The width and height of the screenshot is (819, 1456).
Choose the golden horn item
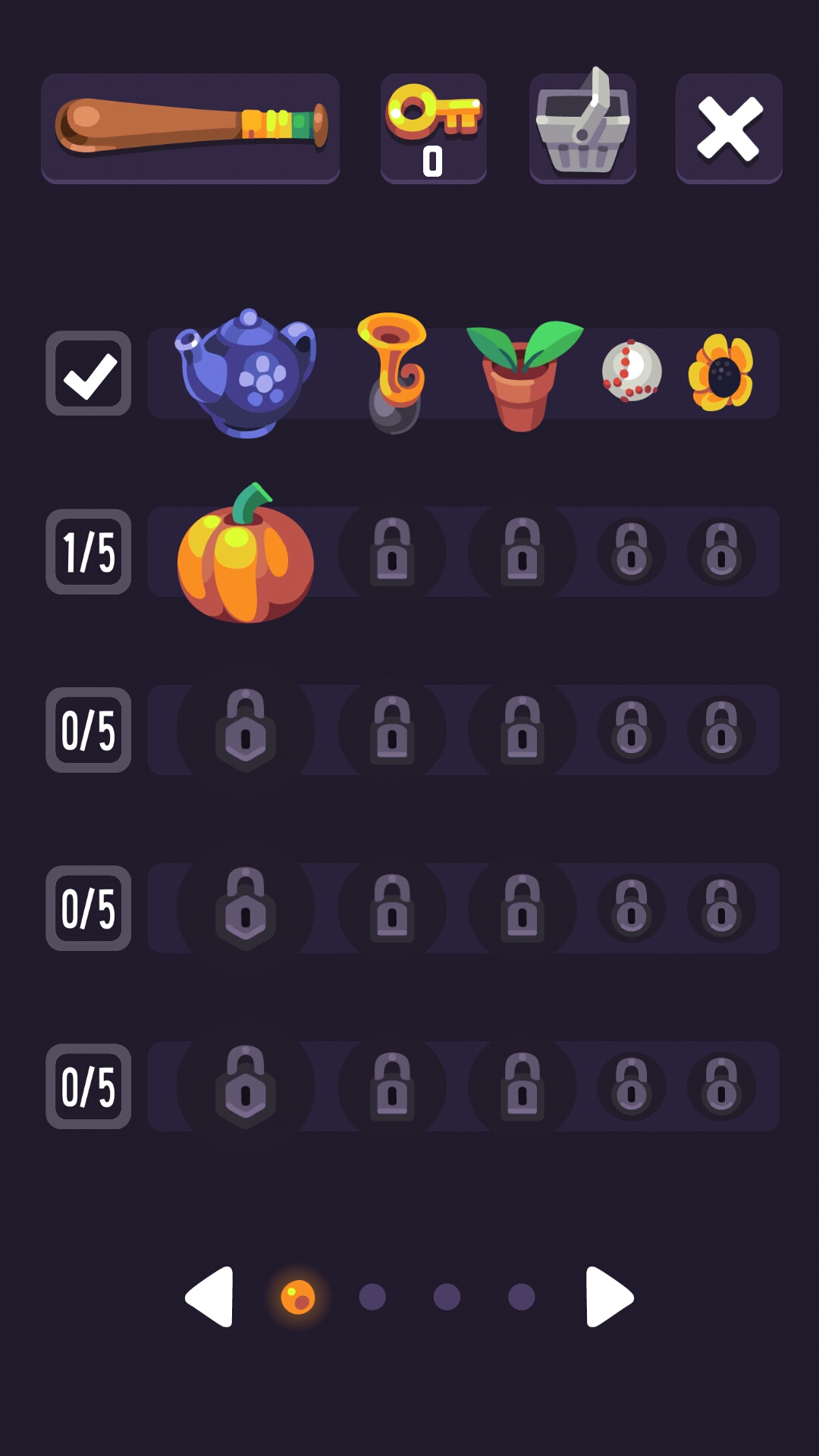point(393,372)
